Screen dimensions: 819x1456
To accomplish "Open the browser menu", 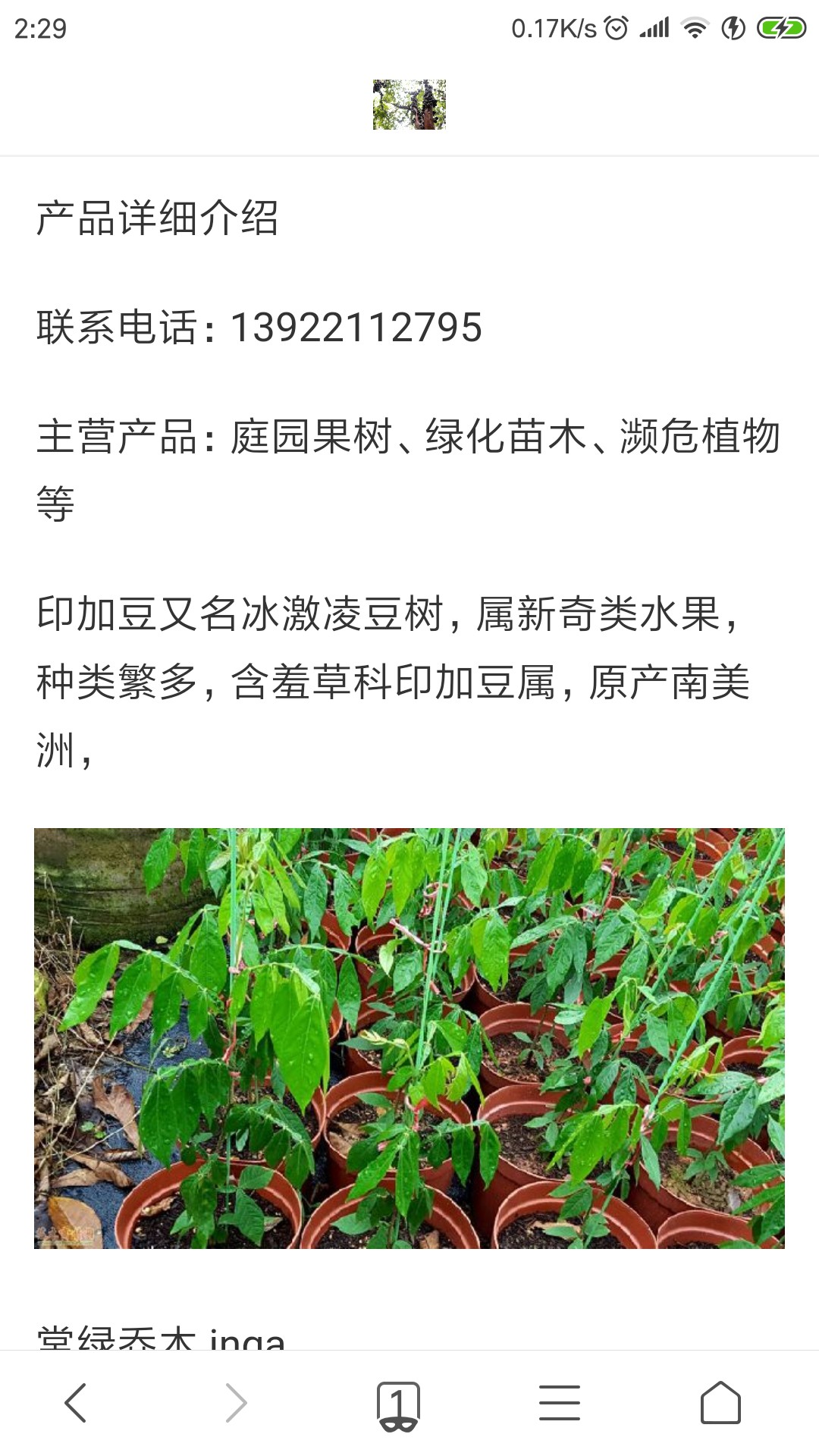I will point(560,1402).
